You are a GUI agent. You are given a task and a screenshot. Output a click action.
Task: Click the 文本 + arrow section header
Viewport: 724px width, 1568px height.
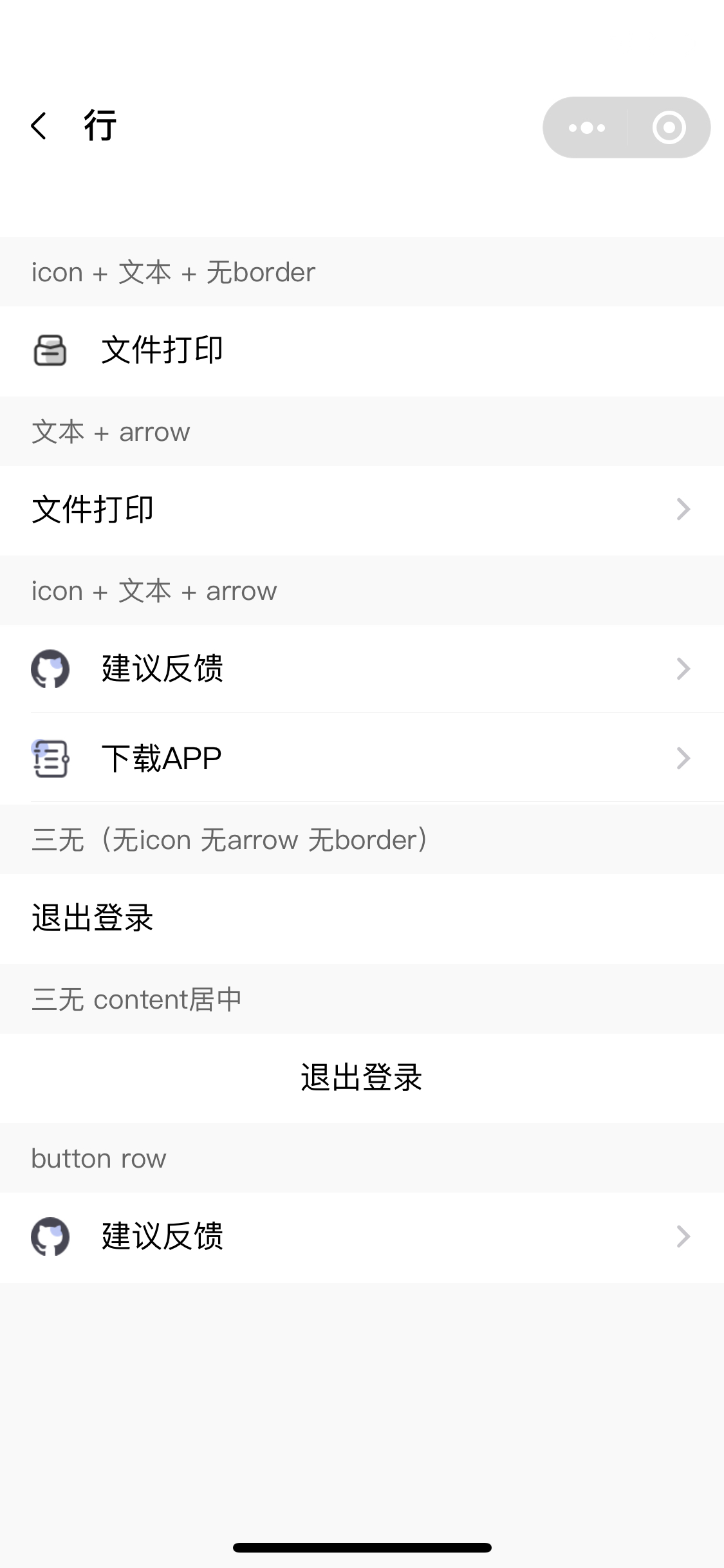110,431
